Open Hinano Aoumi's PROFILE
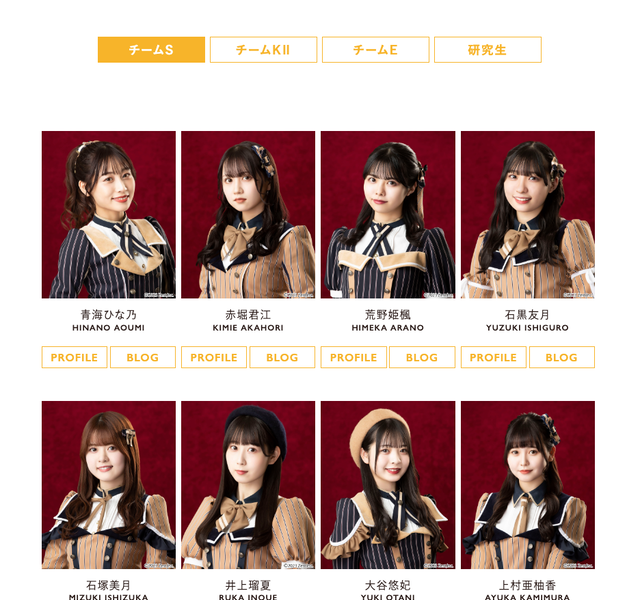 [x=74, y=357]
